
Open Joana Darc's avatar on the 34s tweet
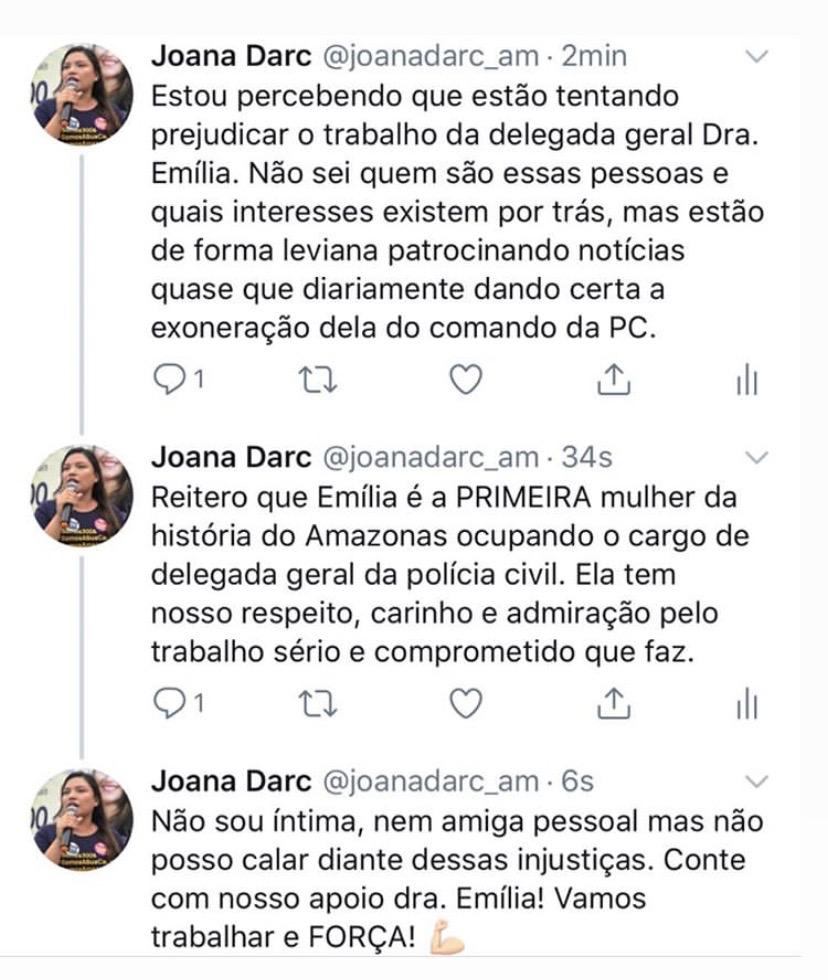click(x=82, y=497)
